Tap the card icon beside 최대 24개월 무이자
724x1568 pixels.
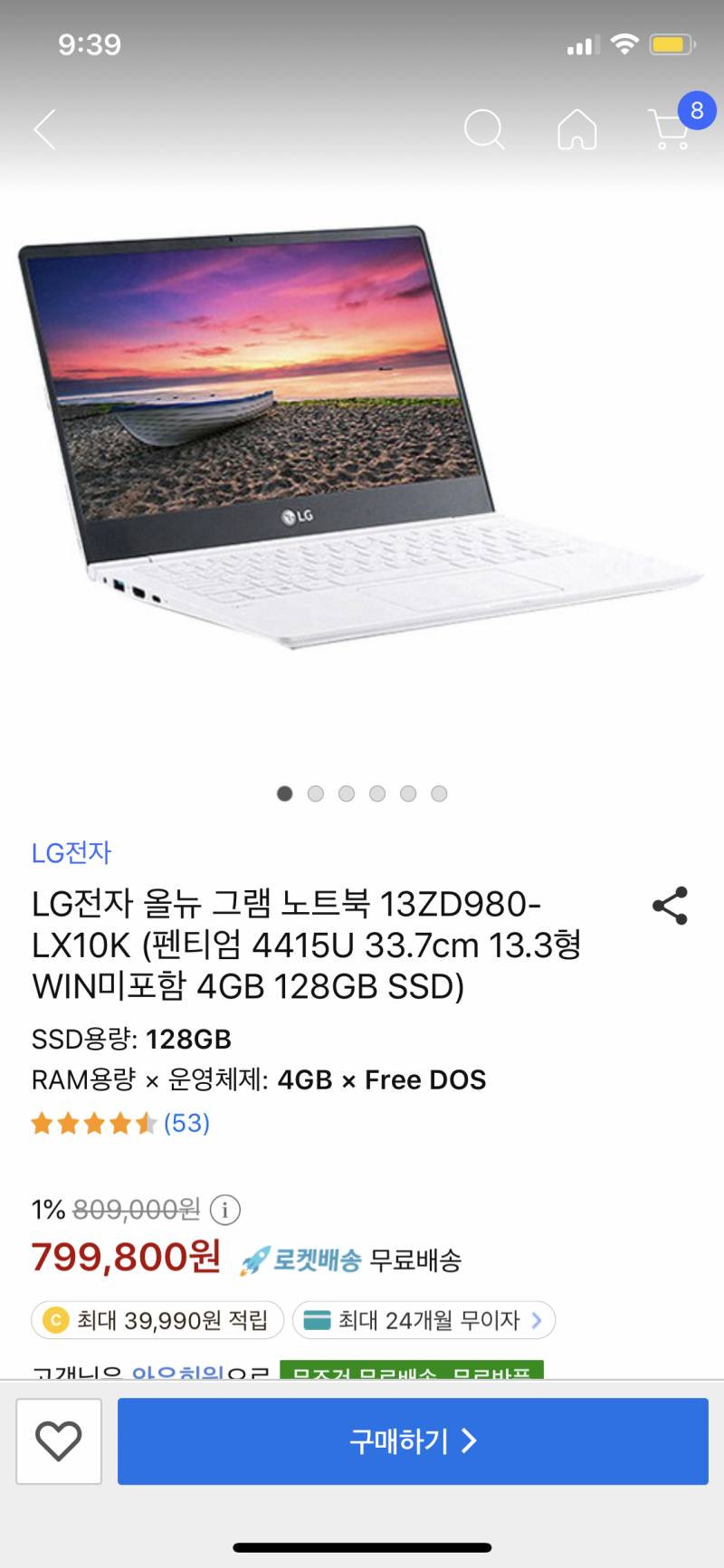tap(317, 1320)
